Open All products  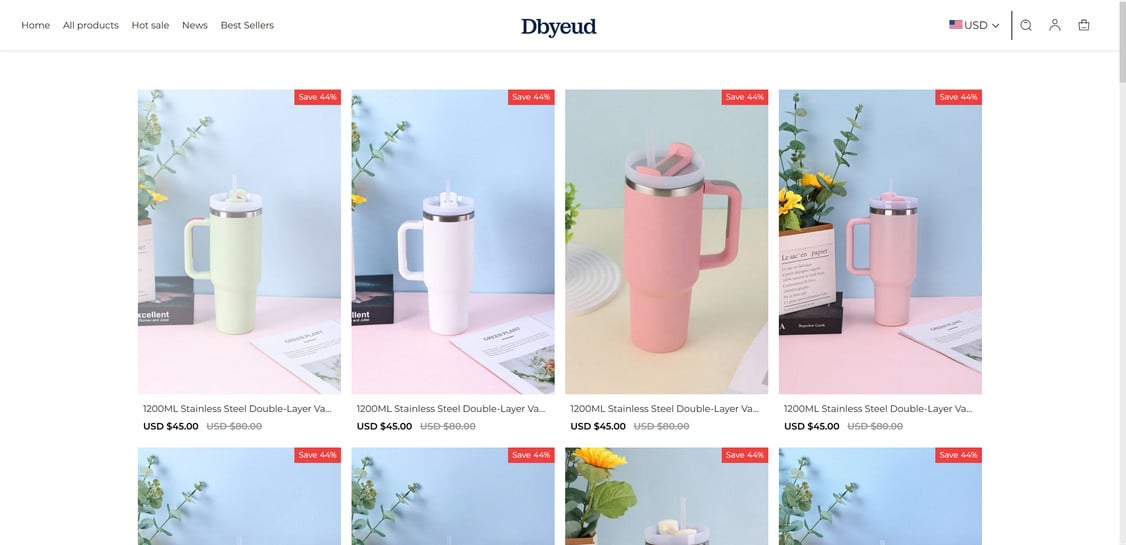pos(90,25)
